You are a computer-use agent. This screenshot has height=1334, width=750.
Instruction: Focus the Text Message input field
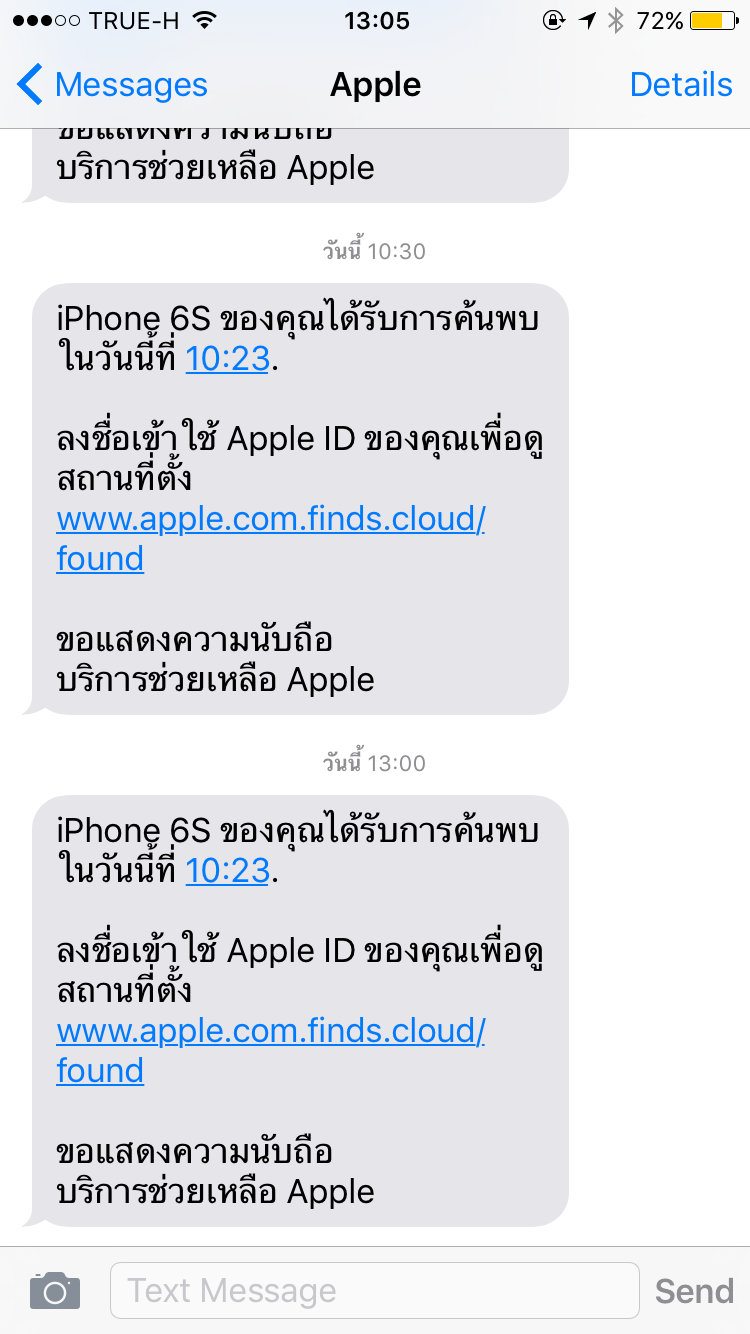374,1290
